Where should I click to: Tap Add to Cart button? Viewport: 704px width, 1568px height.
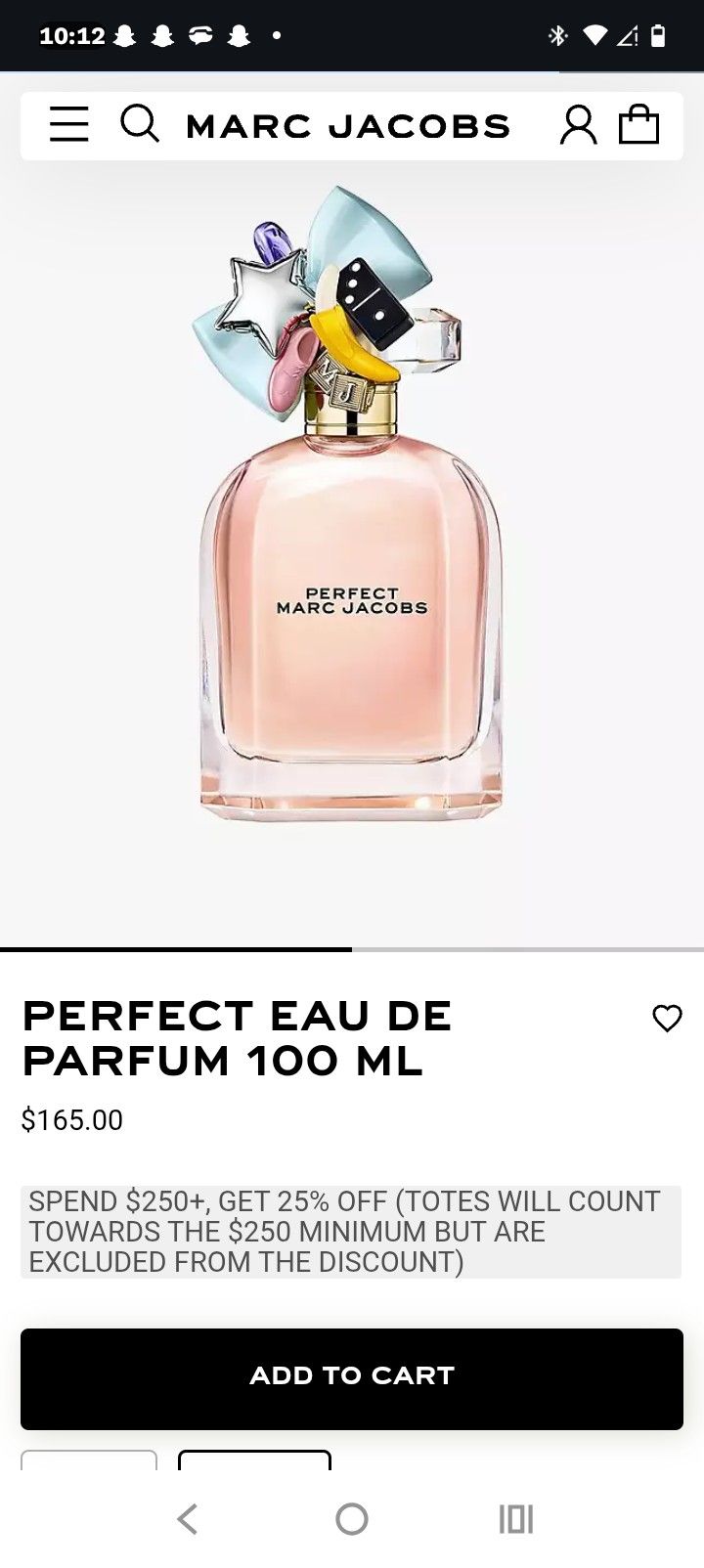click(352, 1378)
